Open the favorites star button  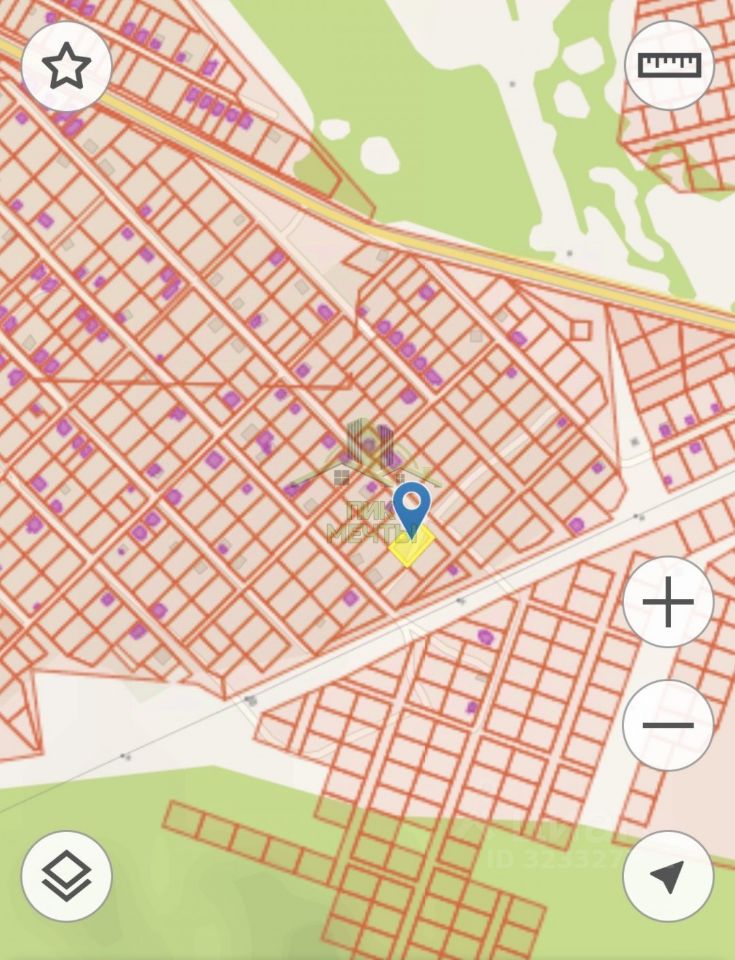pyautogui.click(x=66, y=66)
